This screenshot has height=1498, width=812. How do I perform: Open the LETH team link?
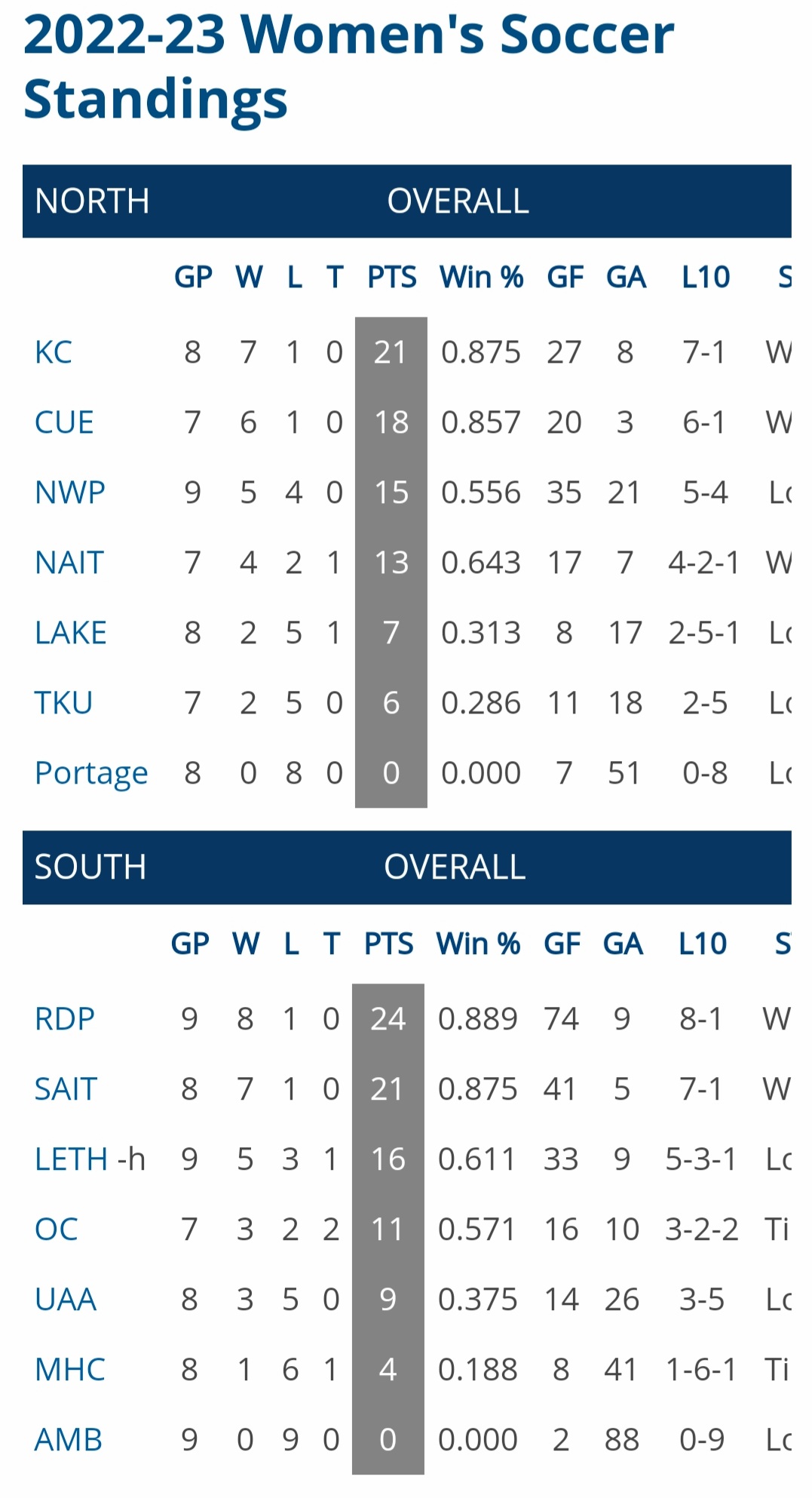point(72,1159)
